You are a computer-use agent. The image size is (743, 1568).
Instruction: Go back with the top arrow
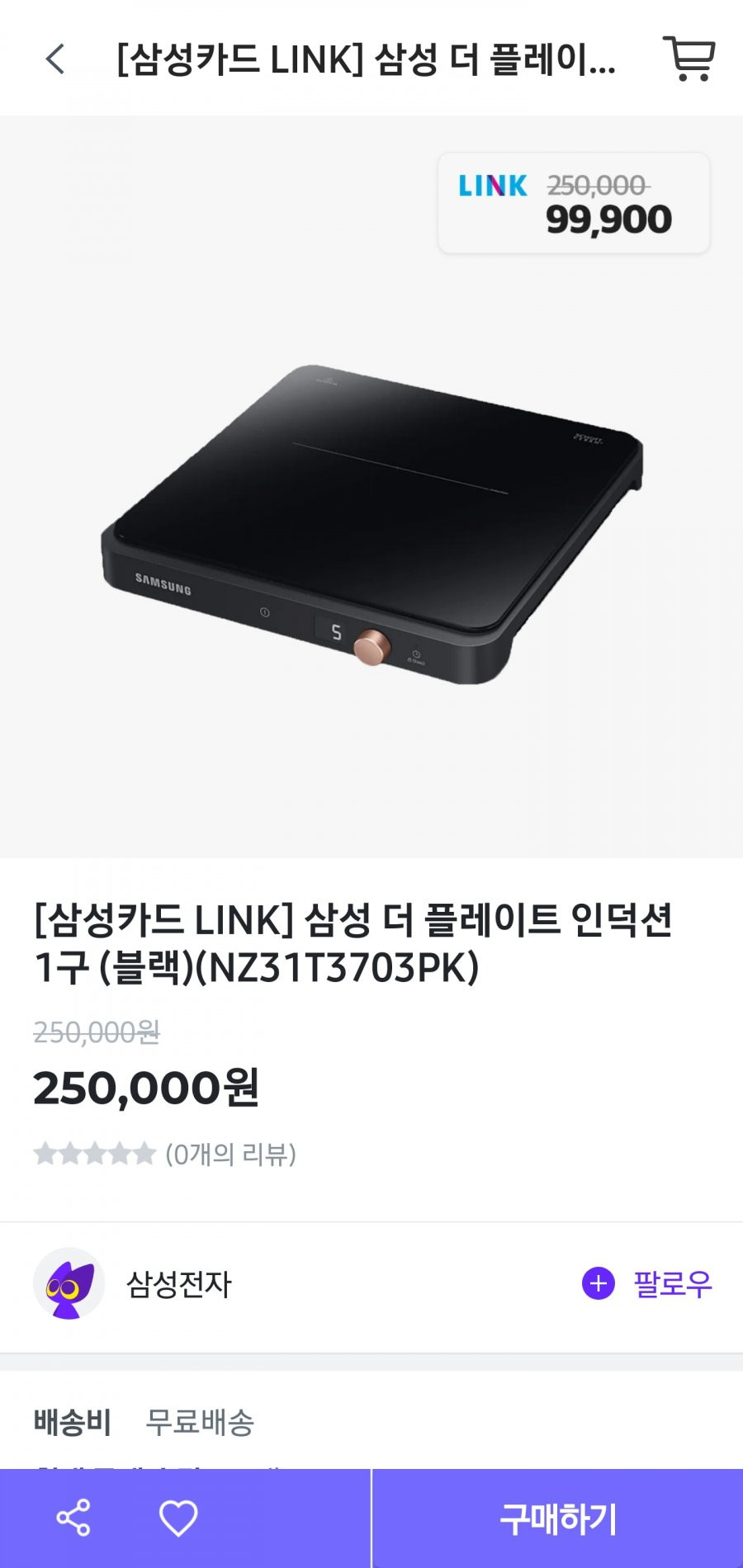tap(55, 59)
